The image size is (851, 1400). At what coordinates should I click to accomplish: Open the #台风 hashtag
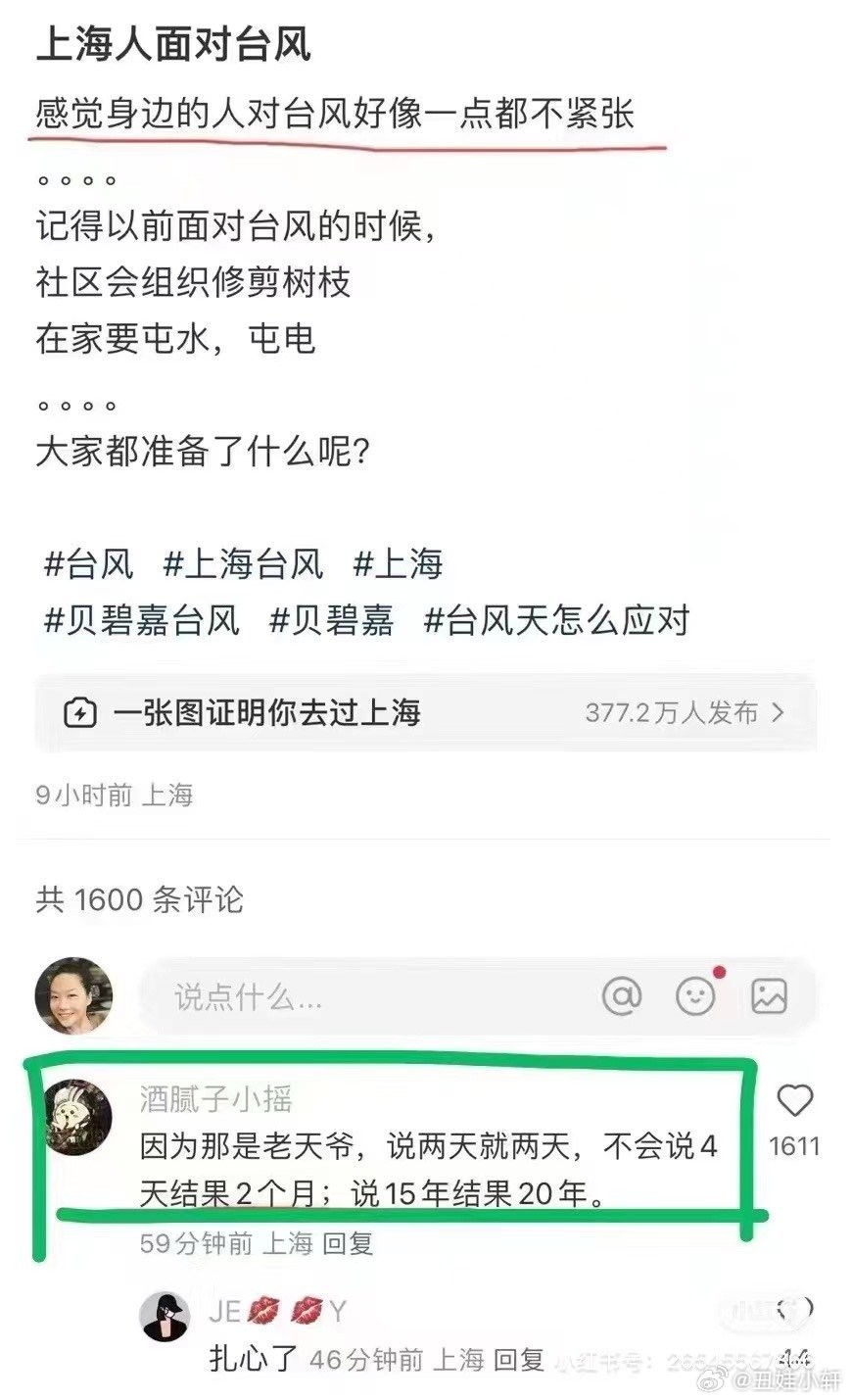tap(88, 563)
